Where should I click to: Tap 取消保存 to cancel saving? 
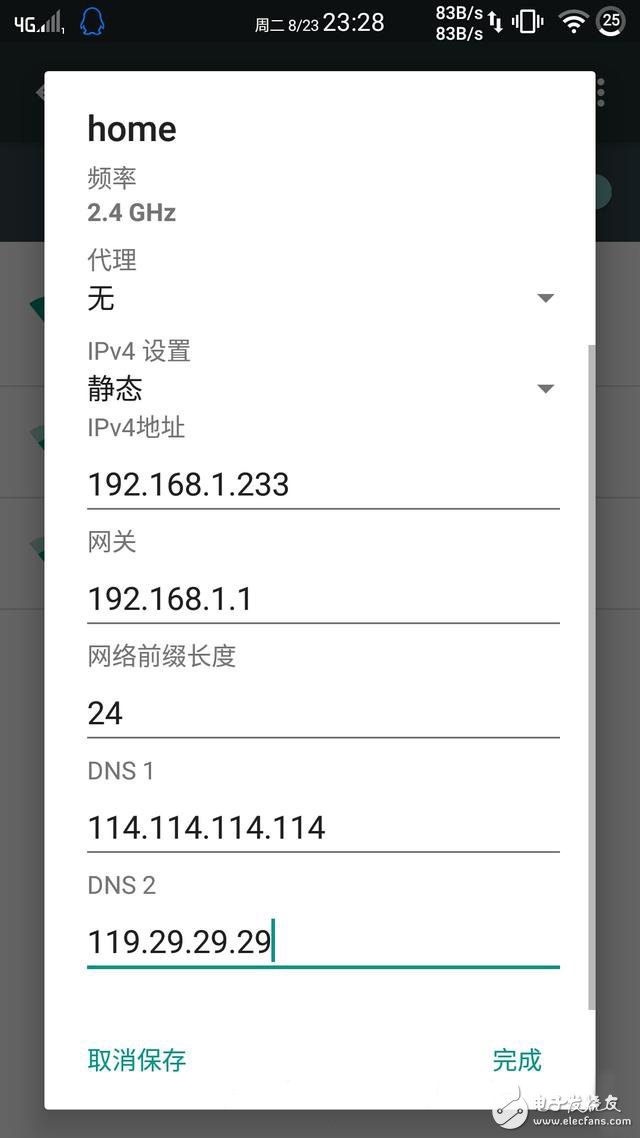[137, 1060]
